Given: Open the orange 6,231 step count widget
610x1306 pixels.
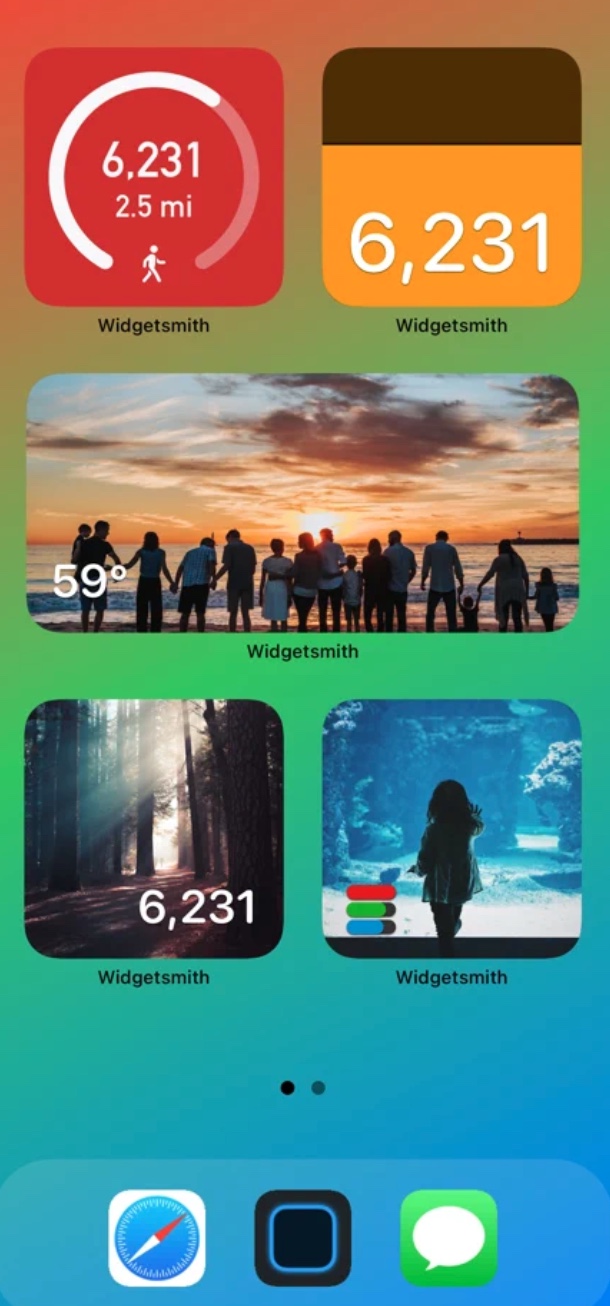Looking at the screenshot, I should click(451, 177).
